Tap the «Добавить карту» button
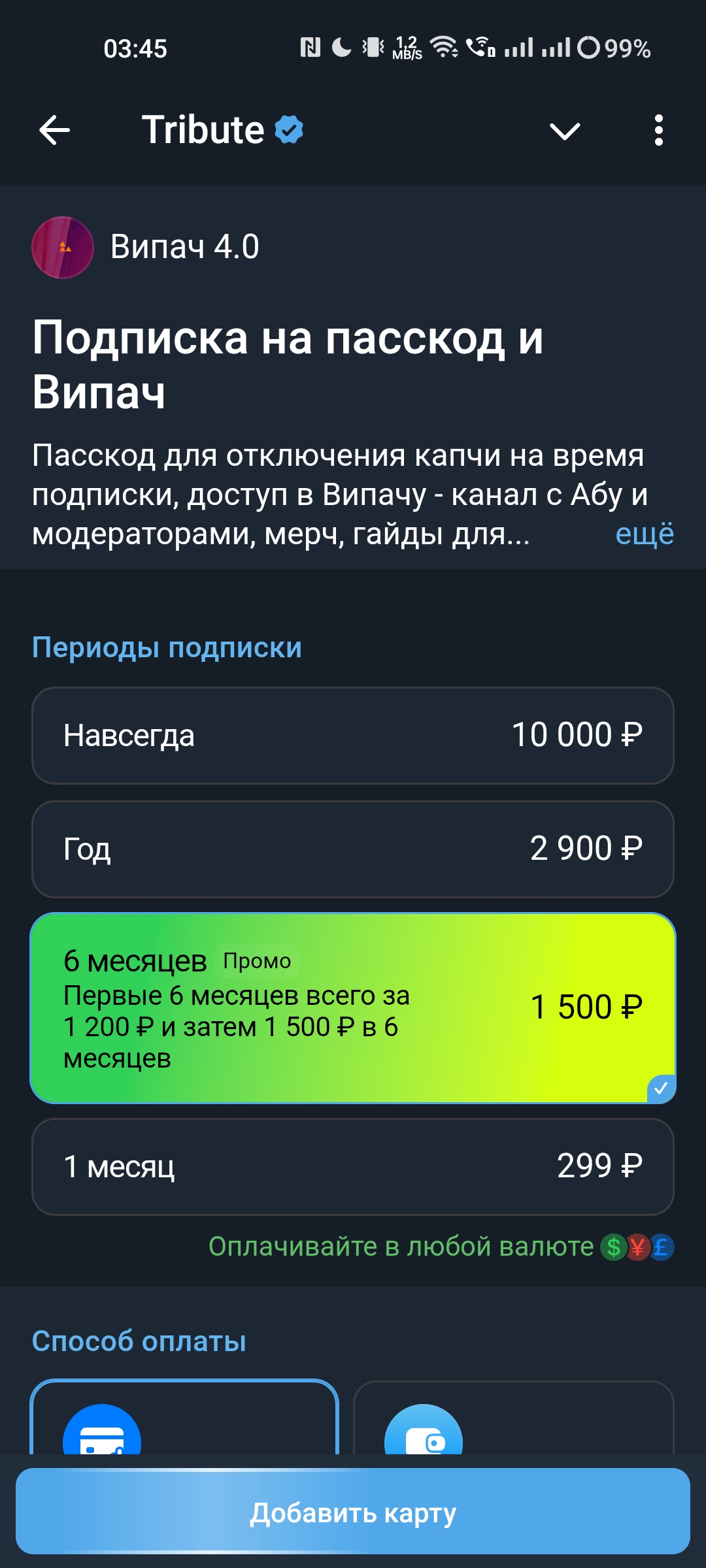This screenshot has width=706, height=1568. pos(353,1512)
